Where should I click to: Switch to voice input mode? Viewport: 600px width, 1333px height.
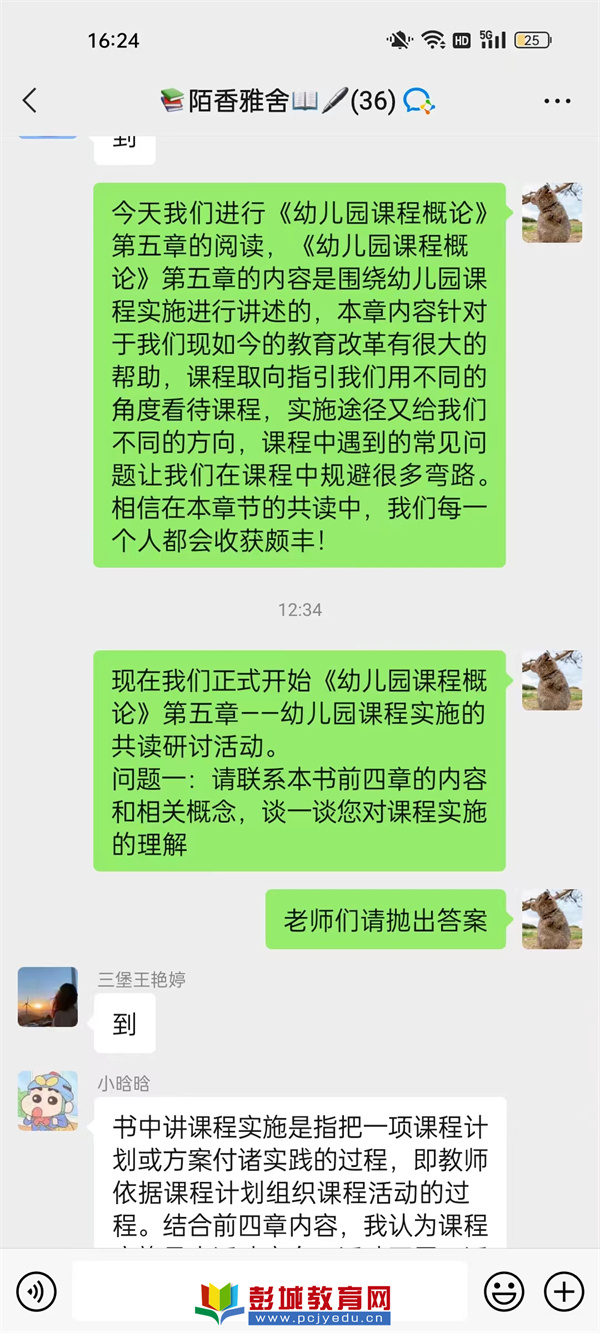36,1291
